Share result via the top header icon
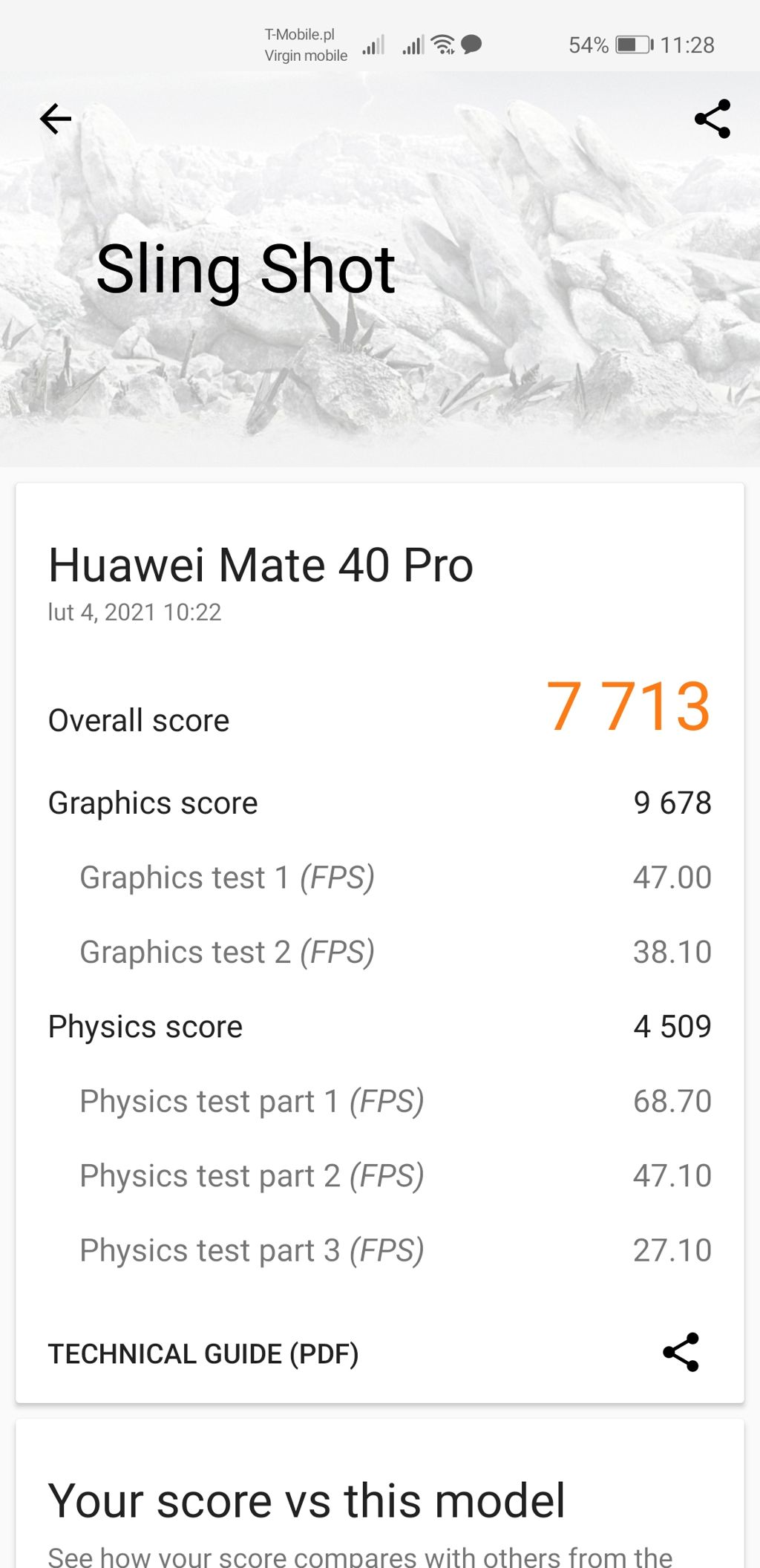 (712, 119)
